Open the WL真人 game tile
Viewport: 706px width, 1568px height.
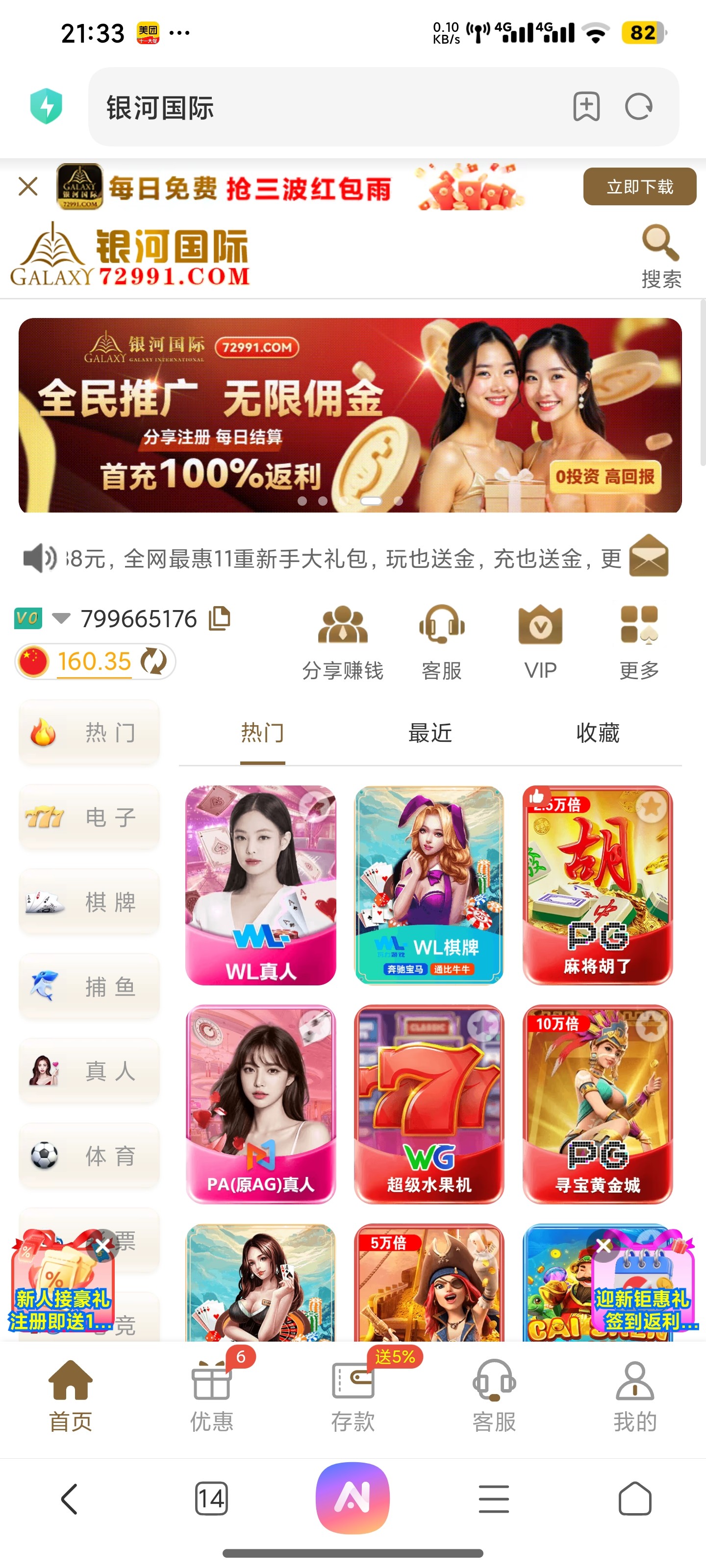tap(261, 885)
